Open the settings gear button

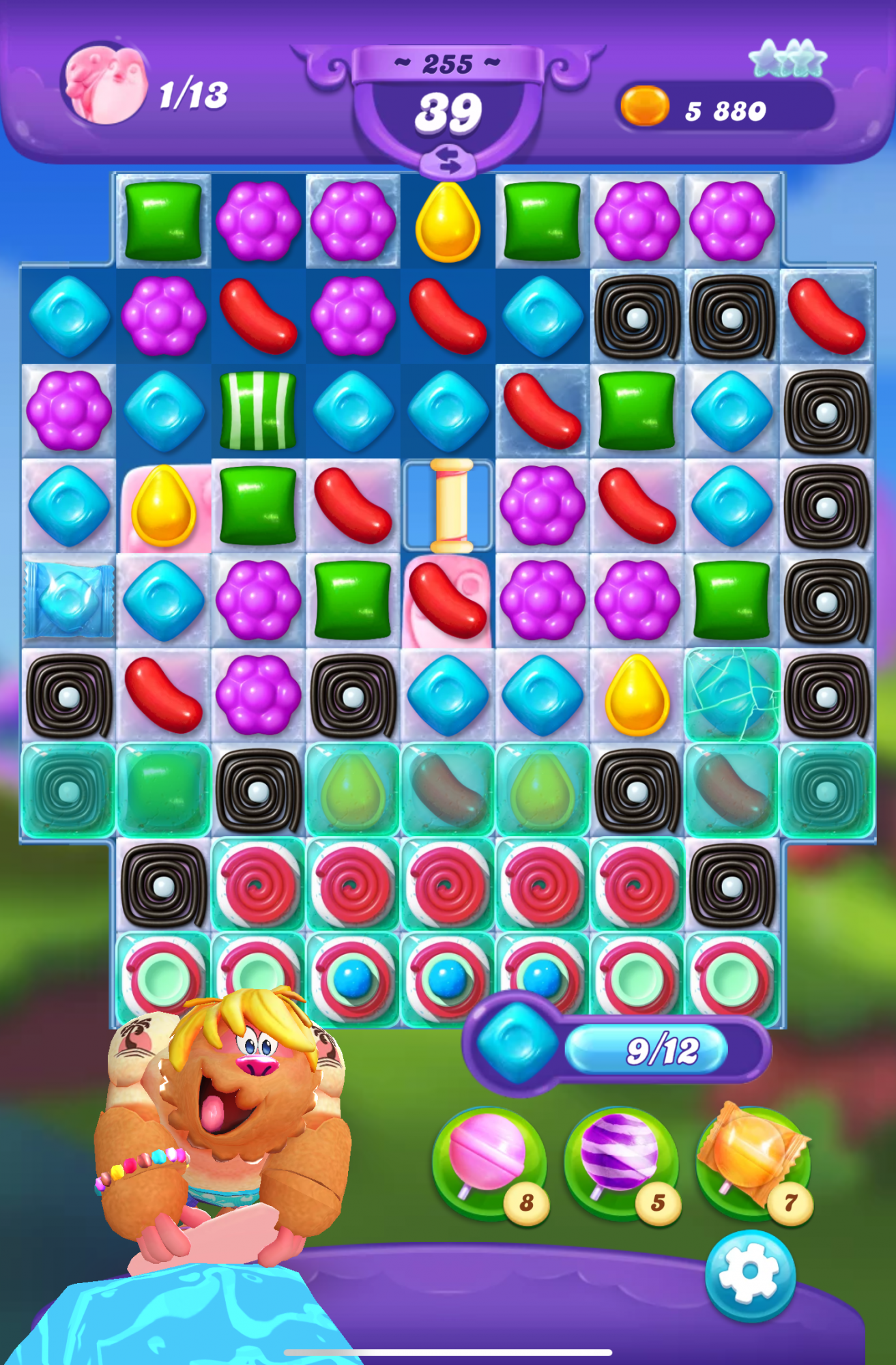pos(749,1274)
